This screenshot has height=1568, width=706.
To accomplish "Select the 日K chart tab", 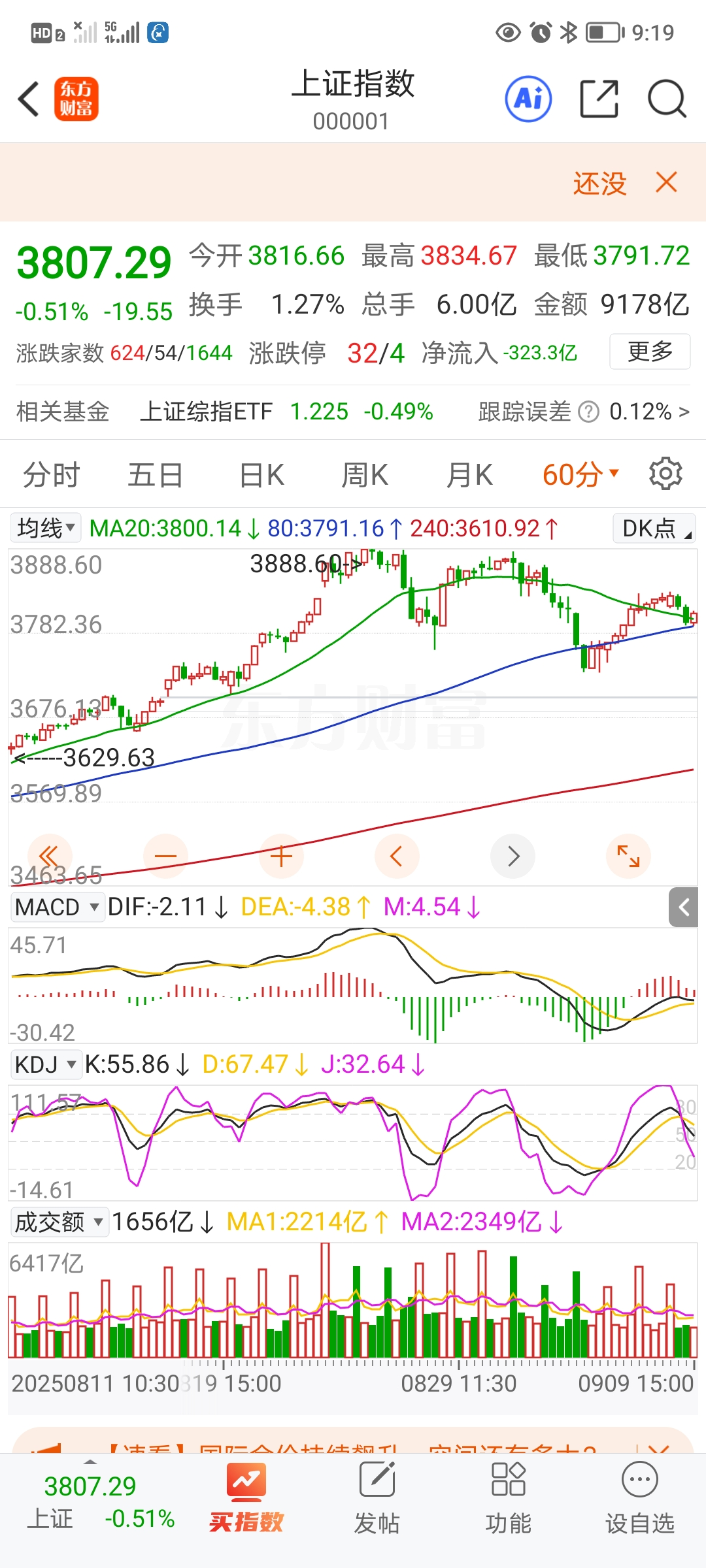I will coord(261,474).
